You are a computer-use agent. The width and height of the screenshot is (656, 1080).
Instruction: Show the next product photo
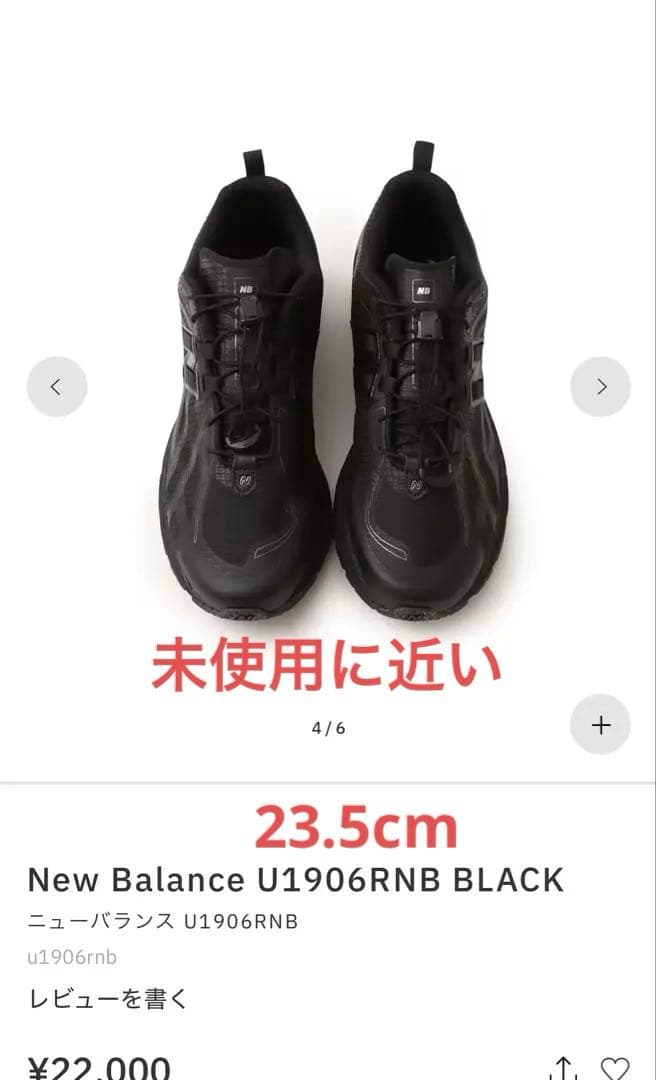click(600, 387)
